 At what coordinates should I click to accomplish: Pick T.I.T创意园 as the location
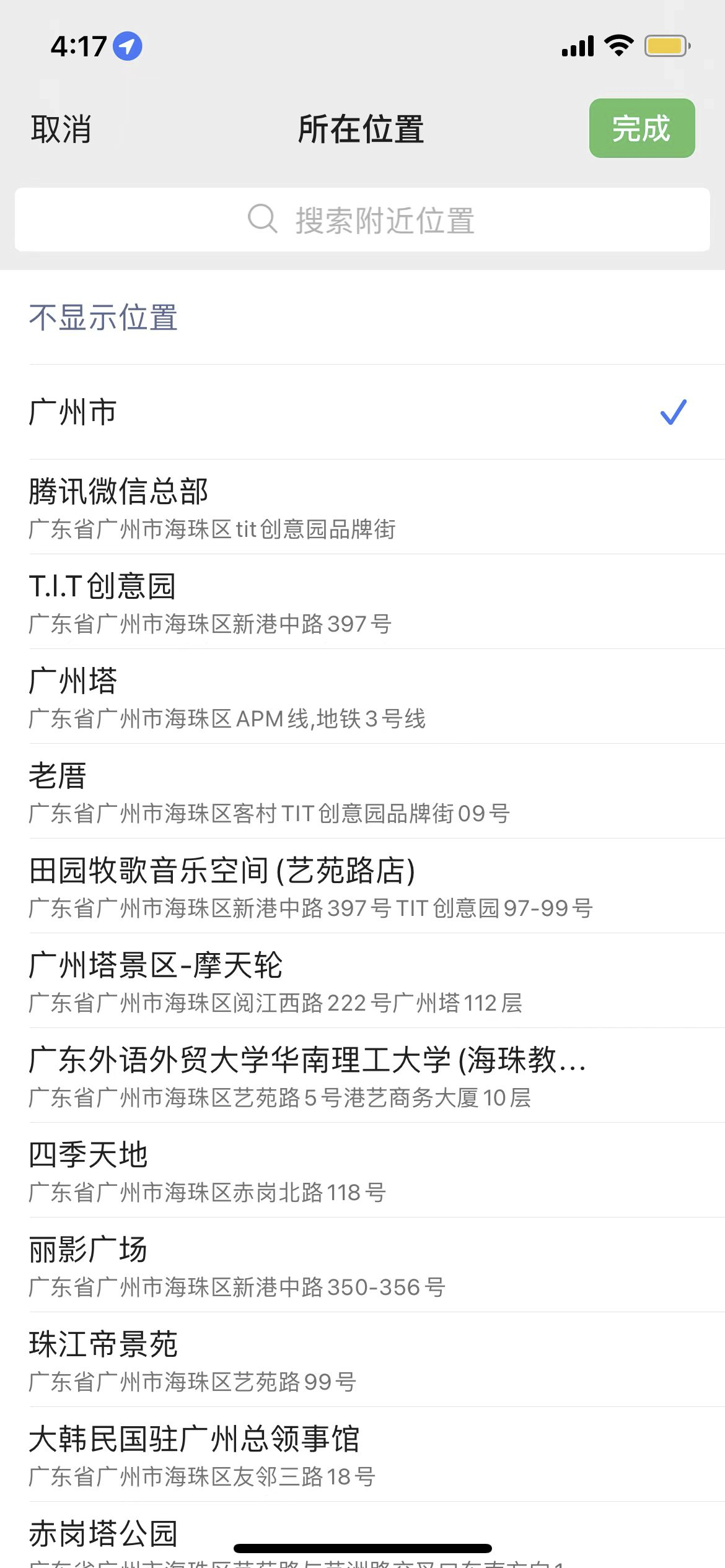click(x=362, y=602)
